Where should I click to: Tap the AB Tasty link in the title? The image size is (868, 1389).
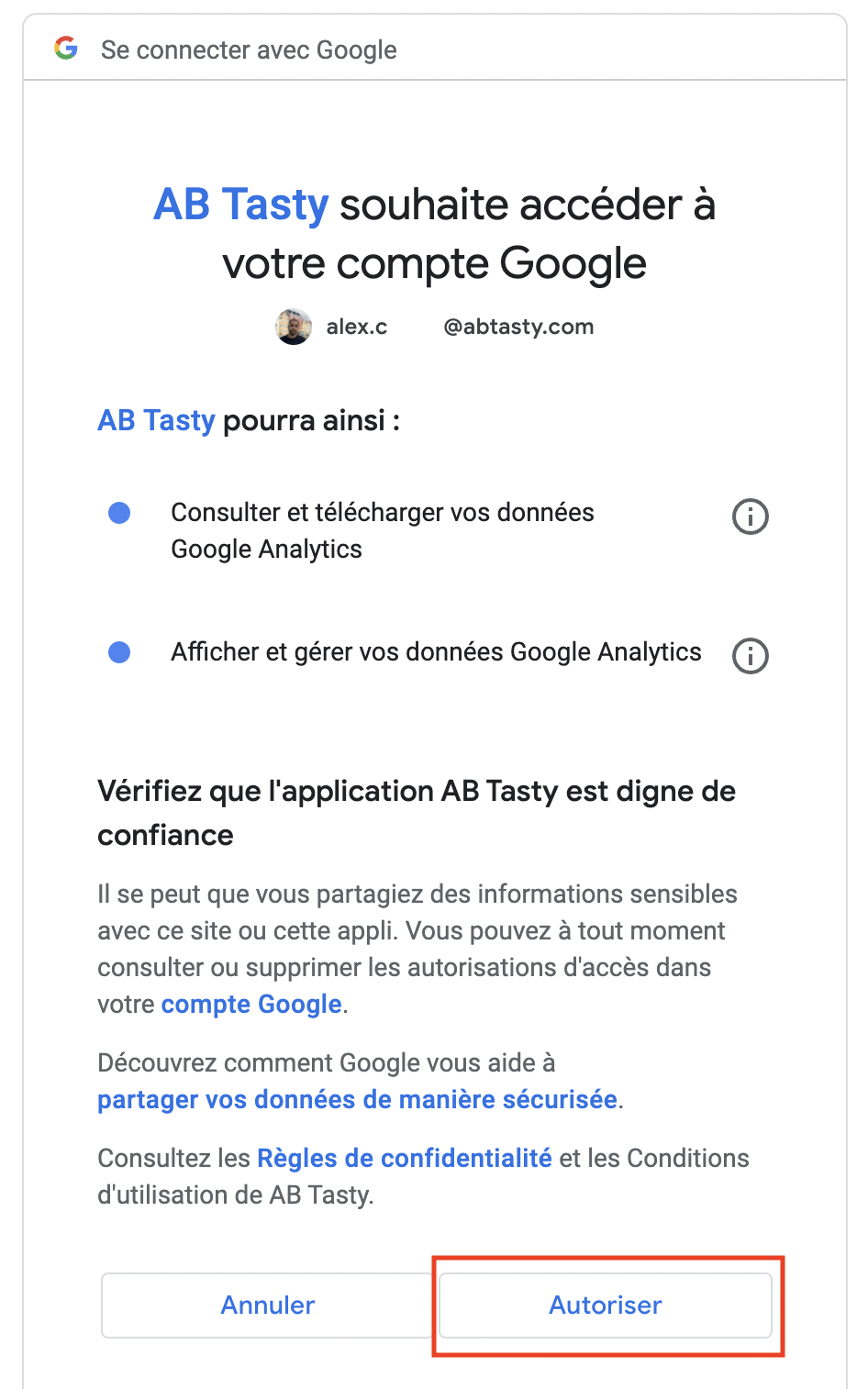pos(241,204)
